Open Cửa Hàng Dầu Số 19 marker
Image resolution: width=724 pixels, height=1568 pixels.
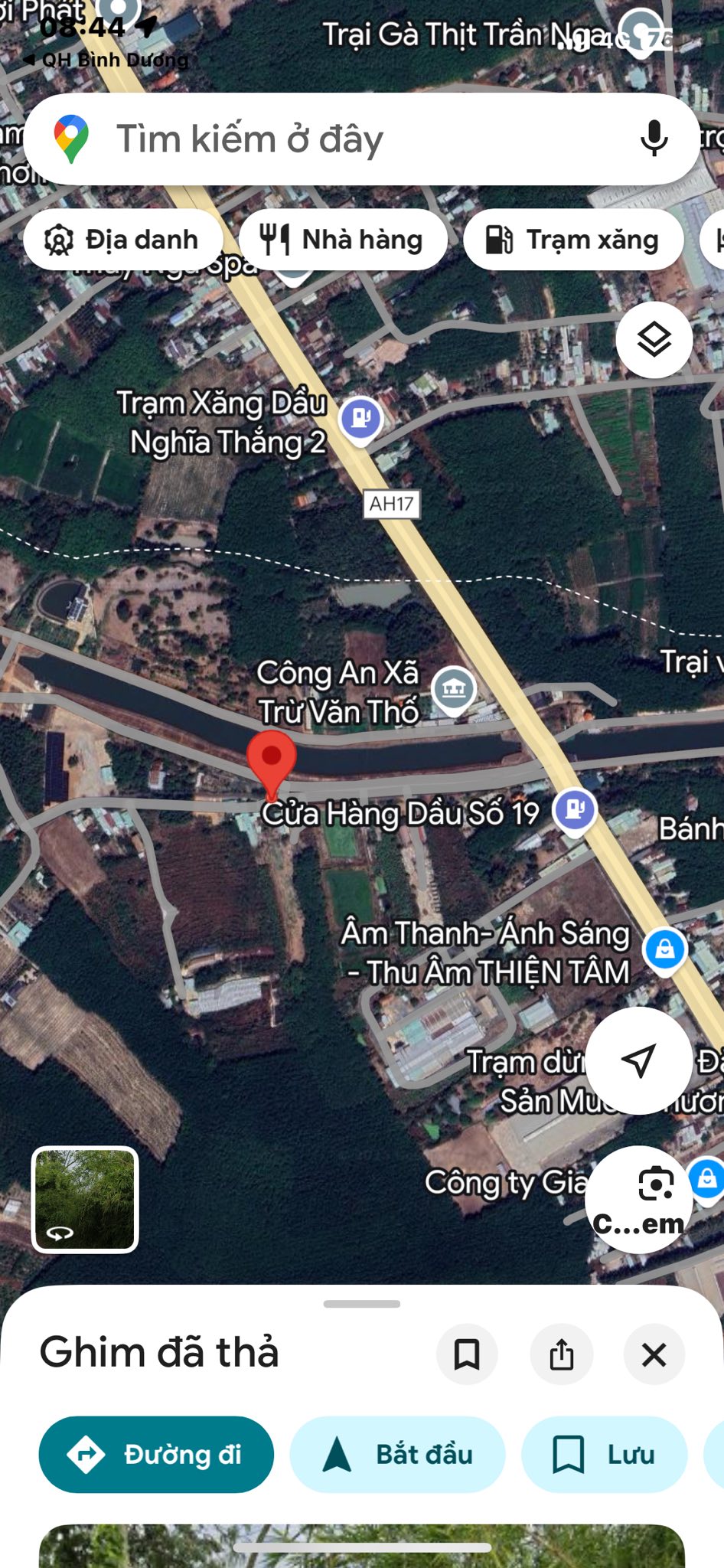[575, 810]
